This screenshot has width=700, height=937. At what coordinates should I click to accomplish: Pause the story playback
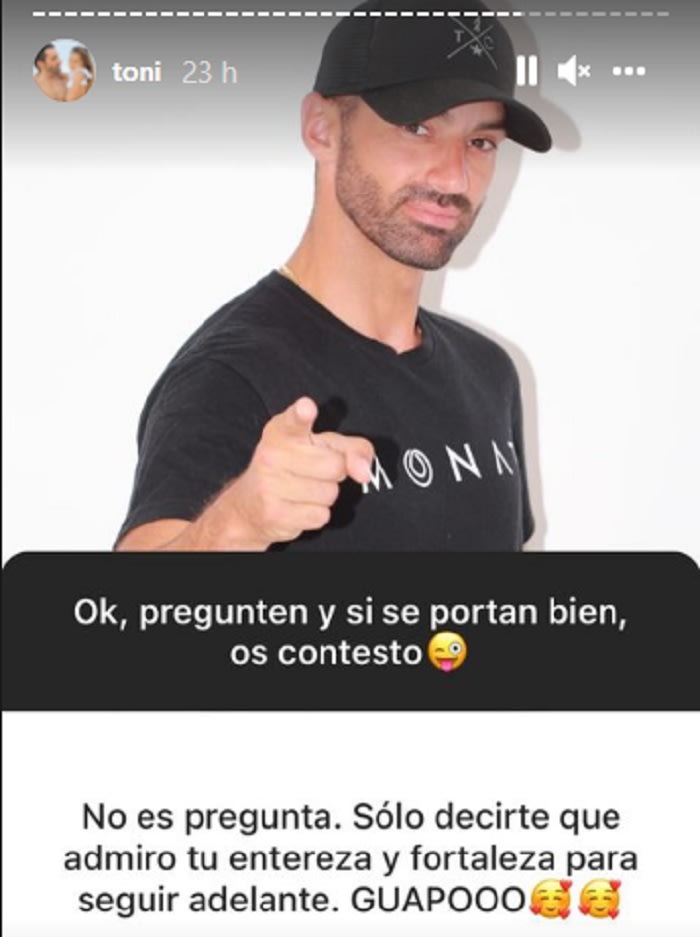point(527,70)
